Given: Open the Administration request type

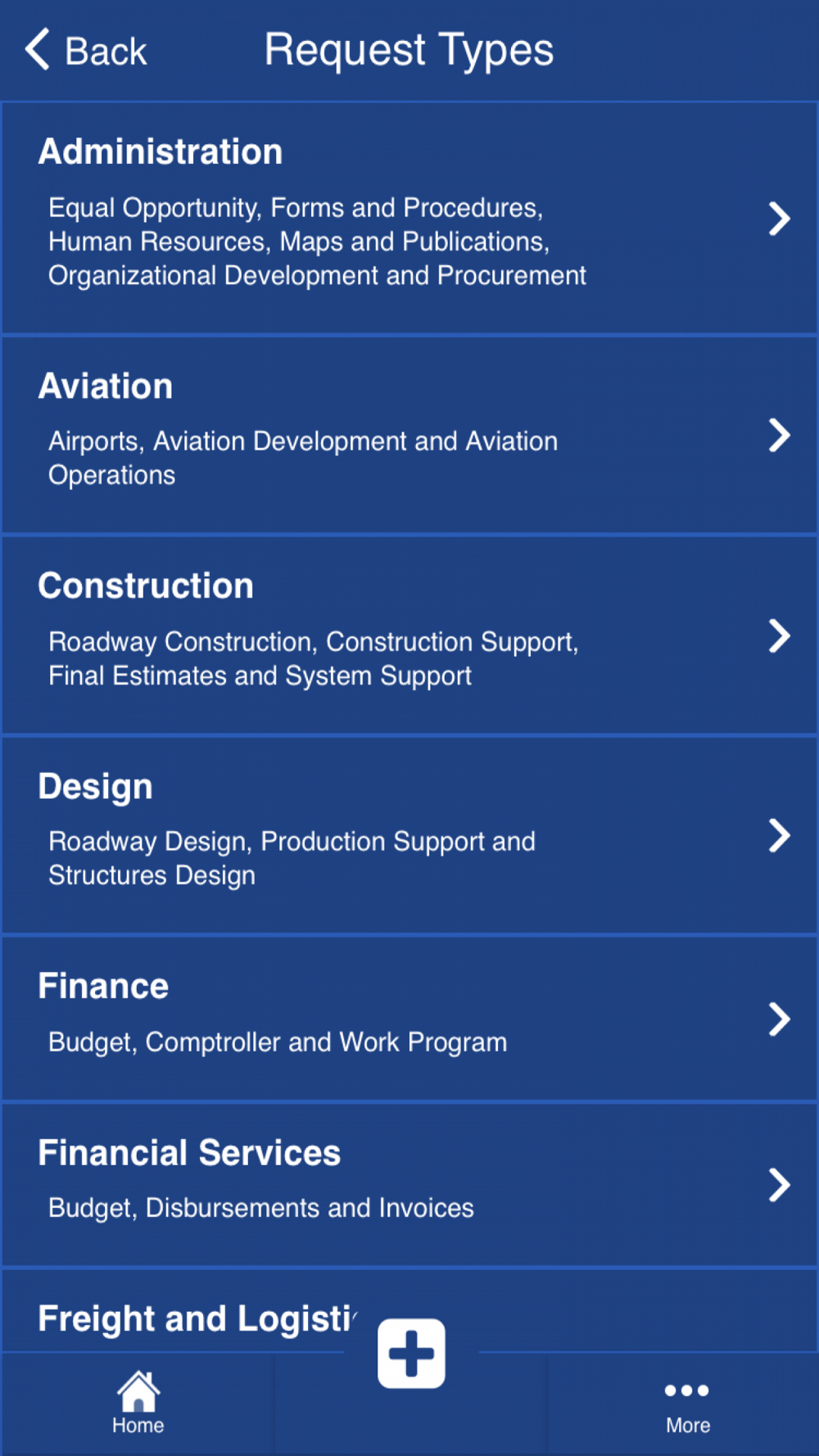Looking at the screenshot, I should [x=409, y=218].
